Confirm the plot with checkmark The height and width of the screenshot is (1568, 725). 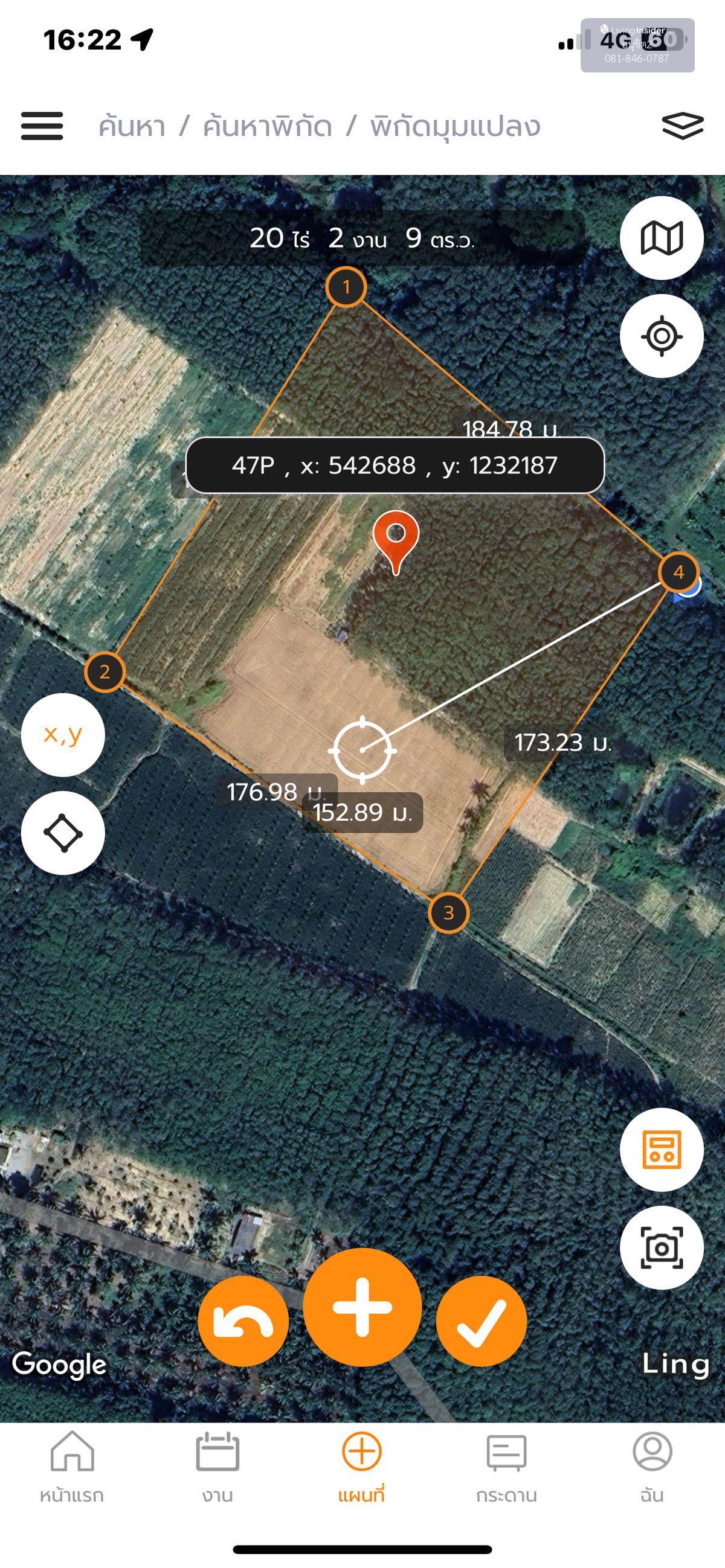[x=482, y=1321]
